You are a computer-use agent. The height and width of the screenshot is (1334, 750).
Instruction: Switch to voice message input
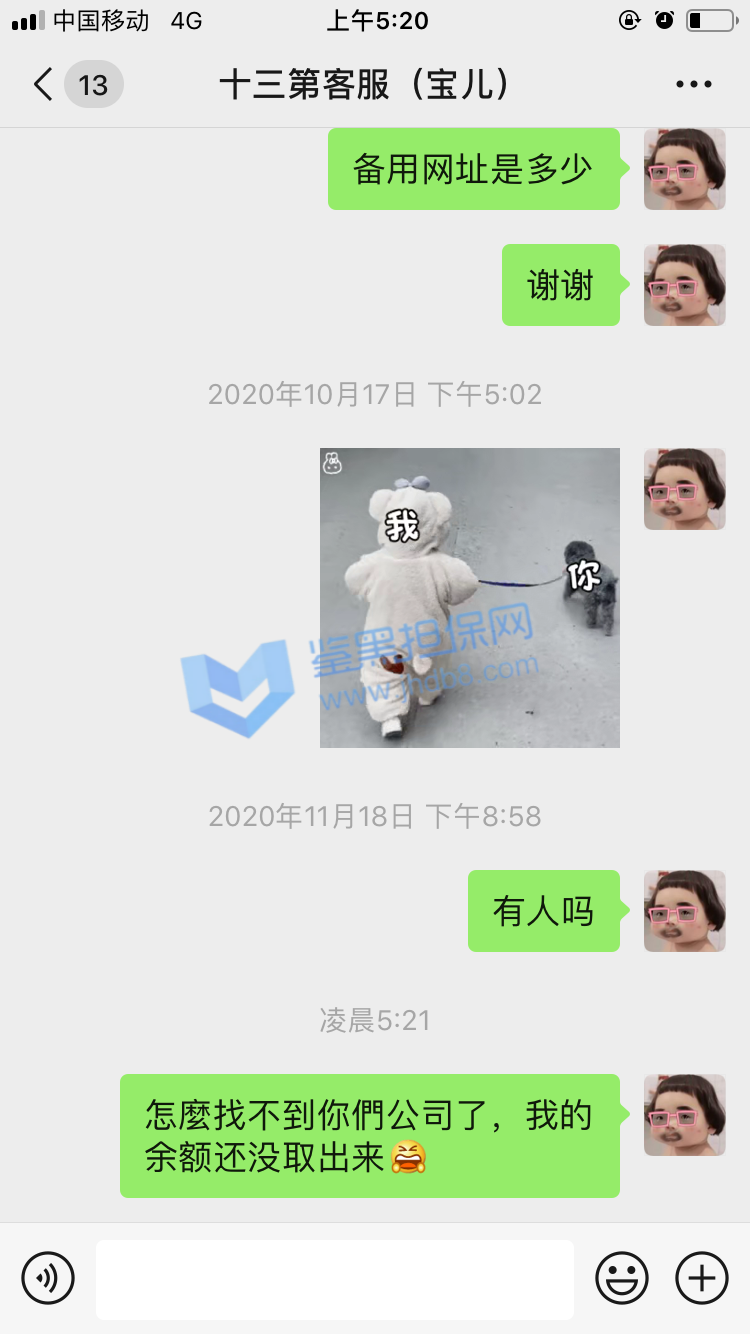(48, 1278)
